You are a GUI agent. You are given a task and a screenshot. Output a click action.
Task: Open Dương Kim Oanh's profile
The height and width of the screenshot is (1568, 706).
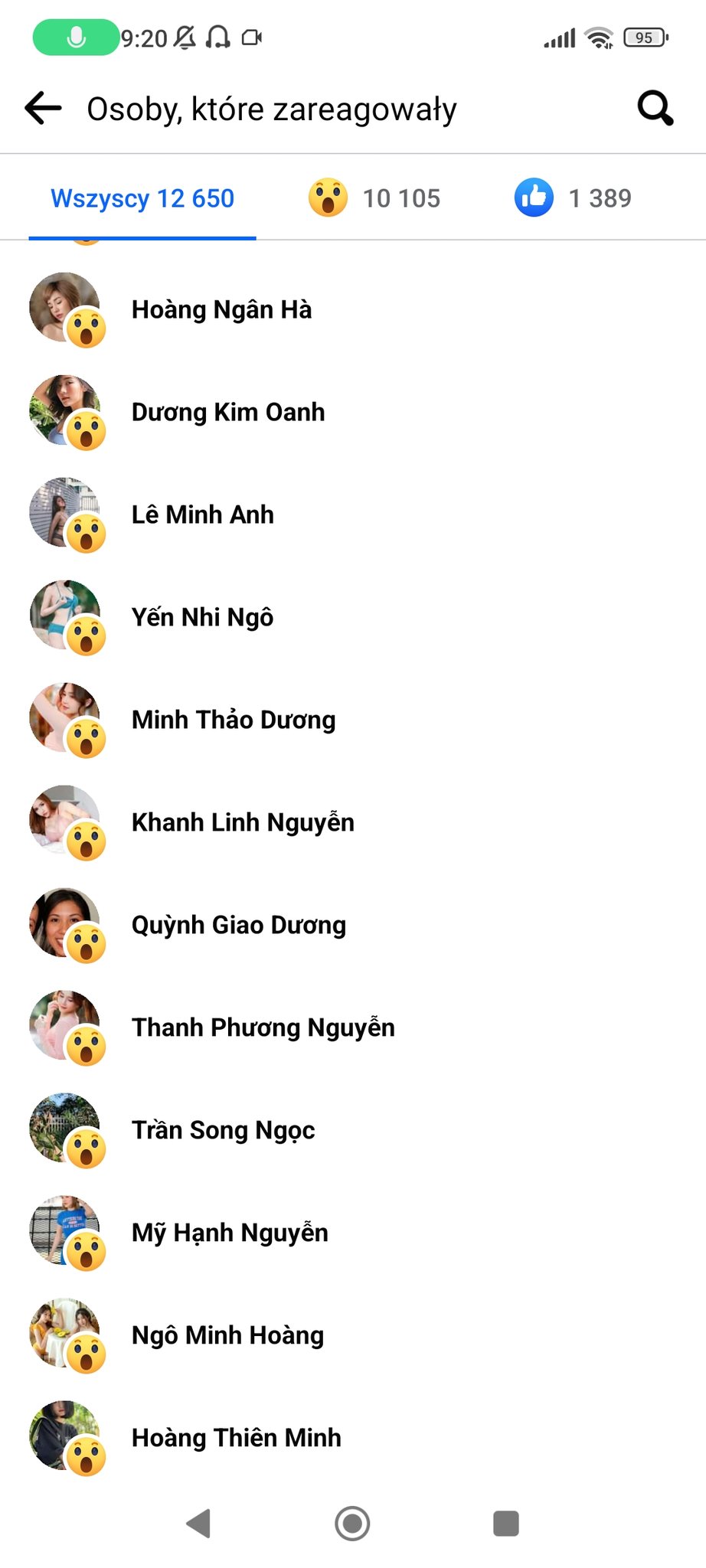click(227, 413)
